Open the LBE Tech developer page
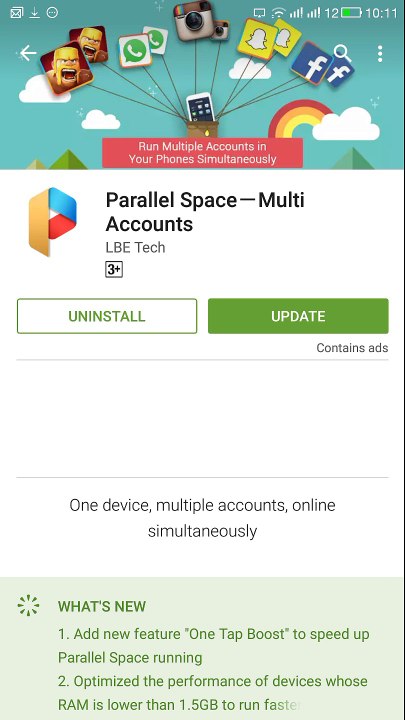 [x=135, y=248]
